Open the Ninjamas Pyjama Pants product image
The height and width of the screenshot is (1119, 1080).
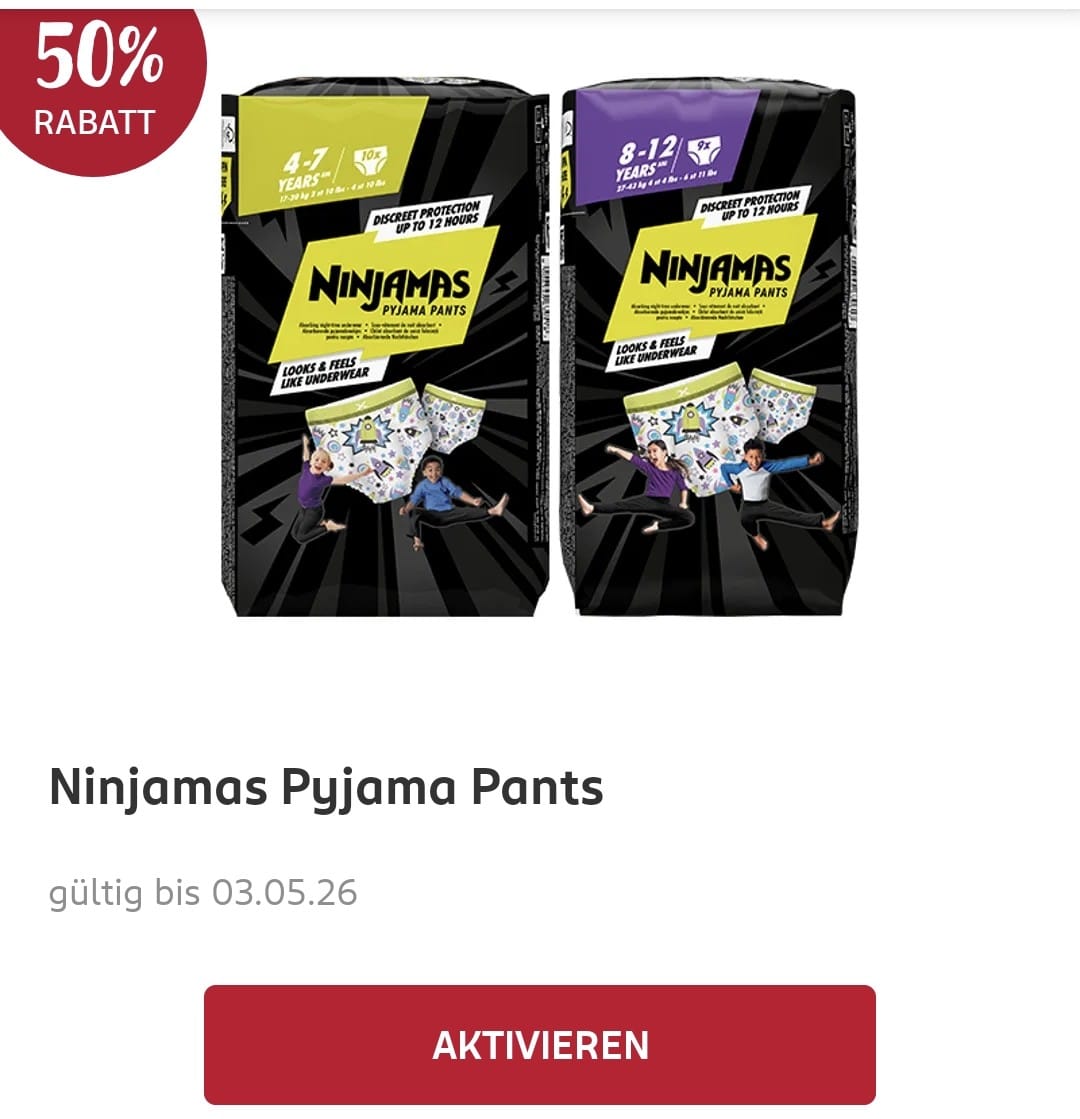pos(540,350)
